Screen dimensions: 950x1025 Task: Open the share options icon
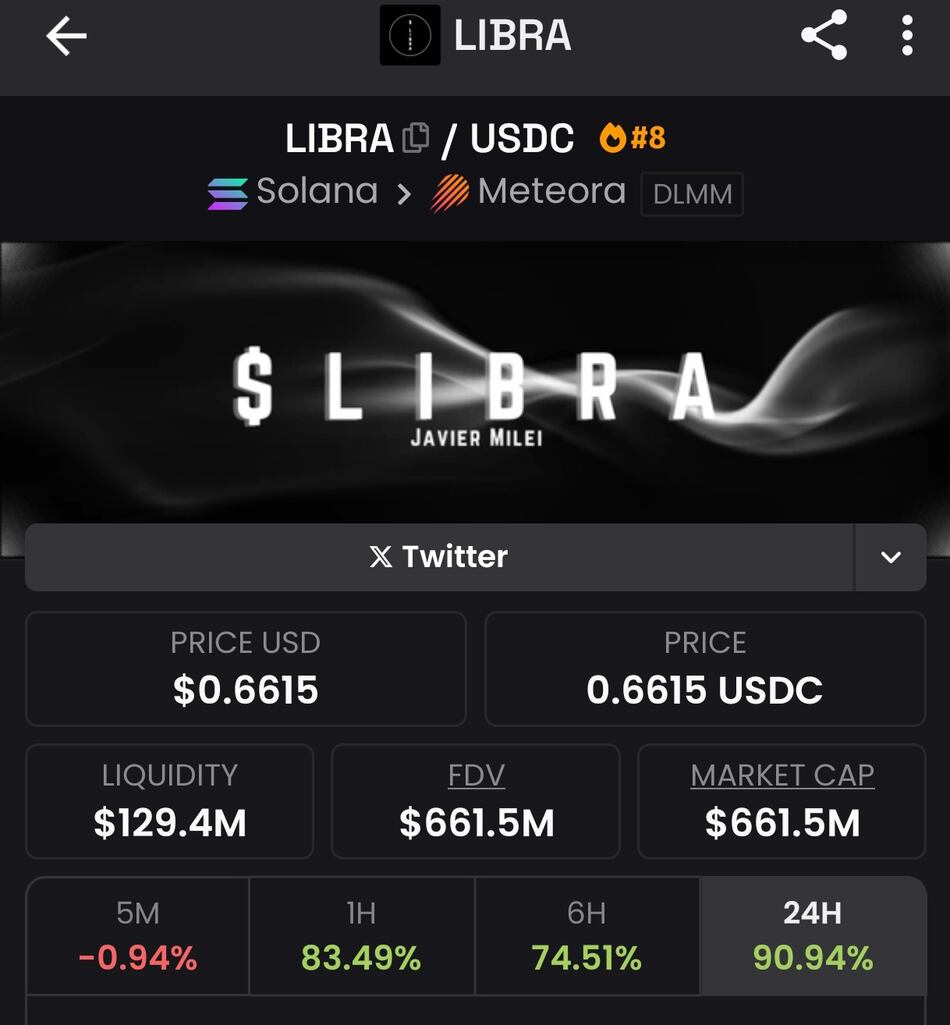point(822,35)
